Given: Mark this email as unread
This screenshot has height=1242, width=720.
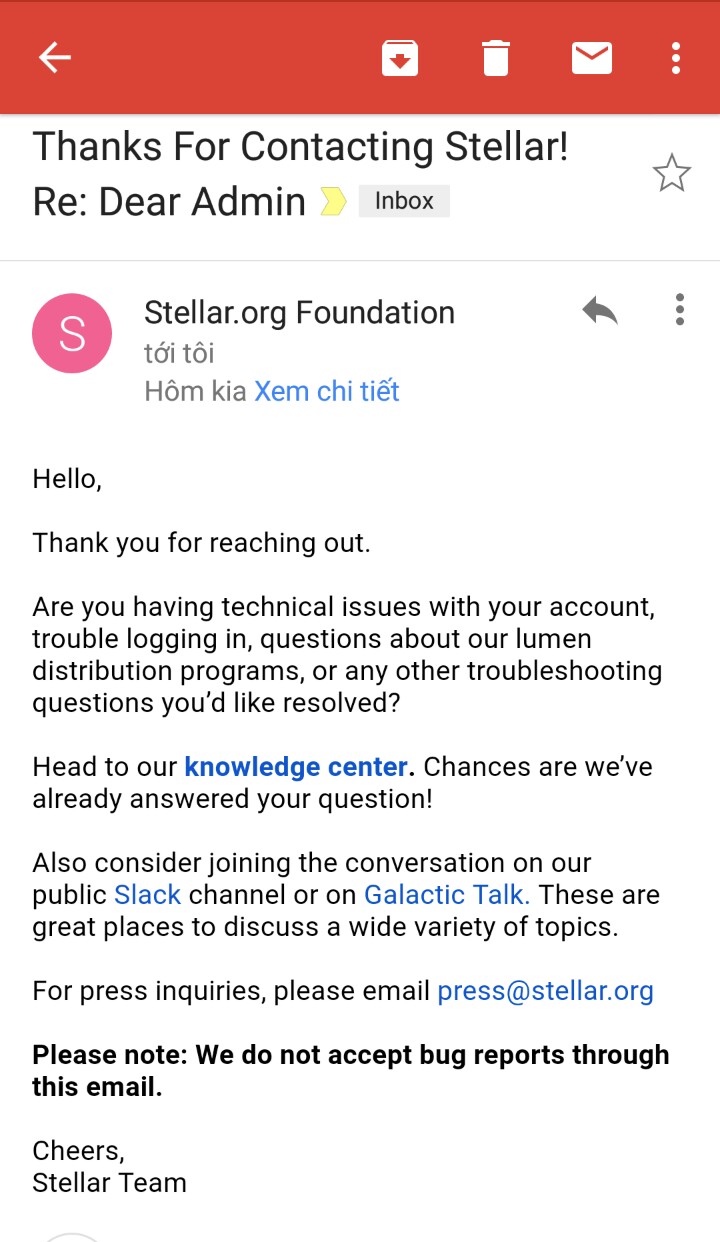Looking at the screenshot, I should click(x=592, y=58).
